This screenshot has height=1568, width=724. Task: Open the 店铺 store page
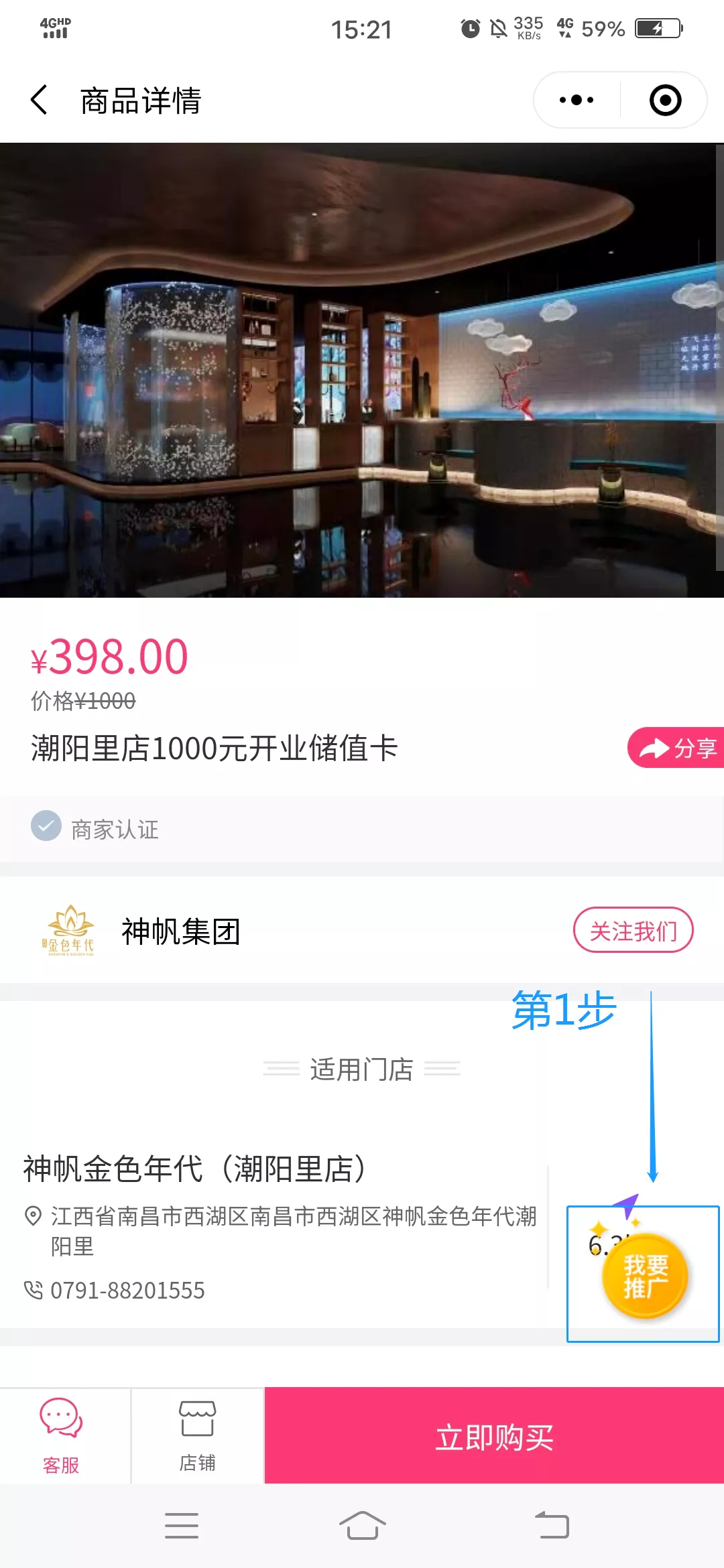pos(197,1435)
